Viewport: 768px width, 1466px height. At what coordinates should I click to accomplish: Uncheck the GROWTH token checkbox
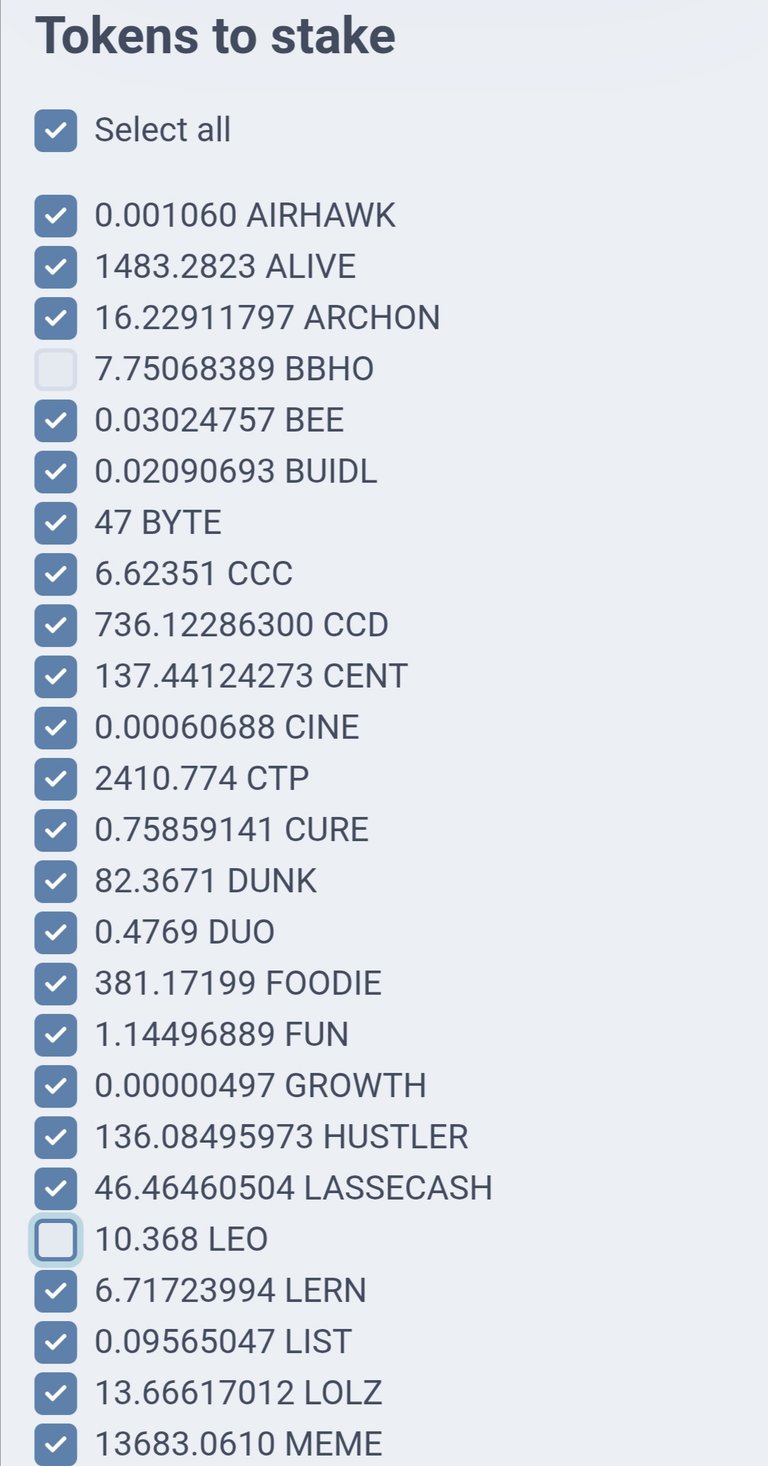pos(55,1087)
